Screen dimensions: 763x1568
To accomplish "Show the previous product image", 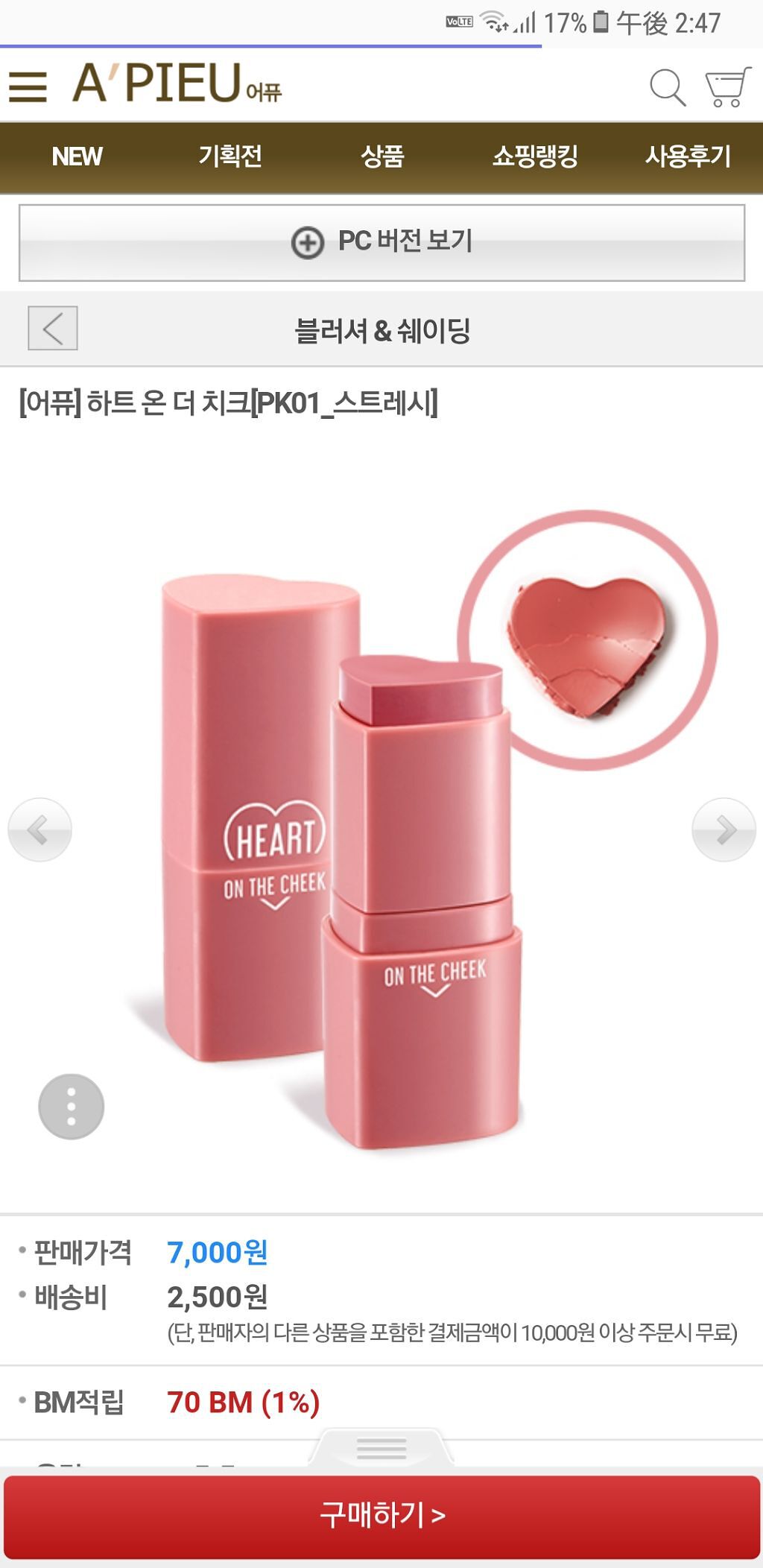I will 39,829.
